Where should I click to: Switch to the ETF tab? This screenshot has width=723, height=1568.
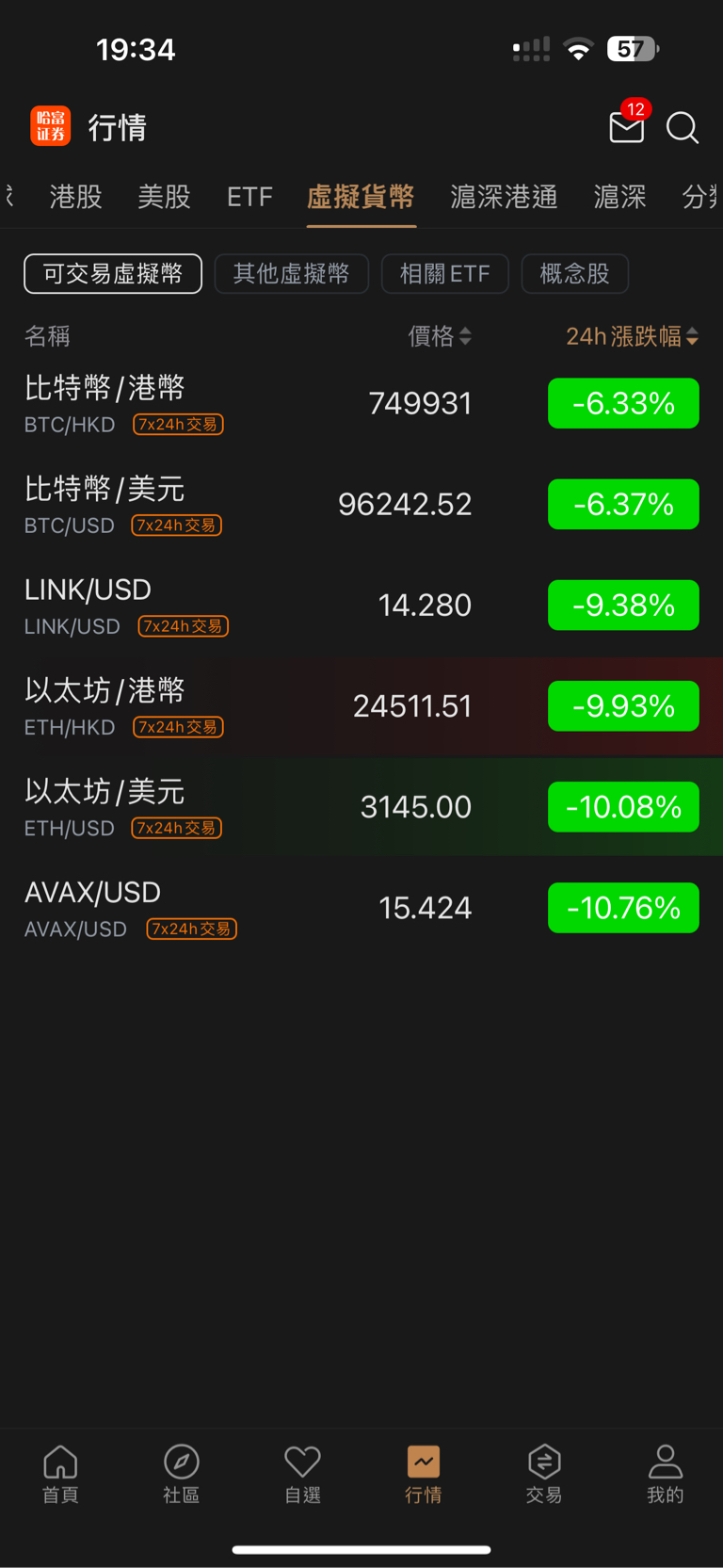[249, 197]
